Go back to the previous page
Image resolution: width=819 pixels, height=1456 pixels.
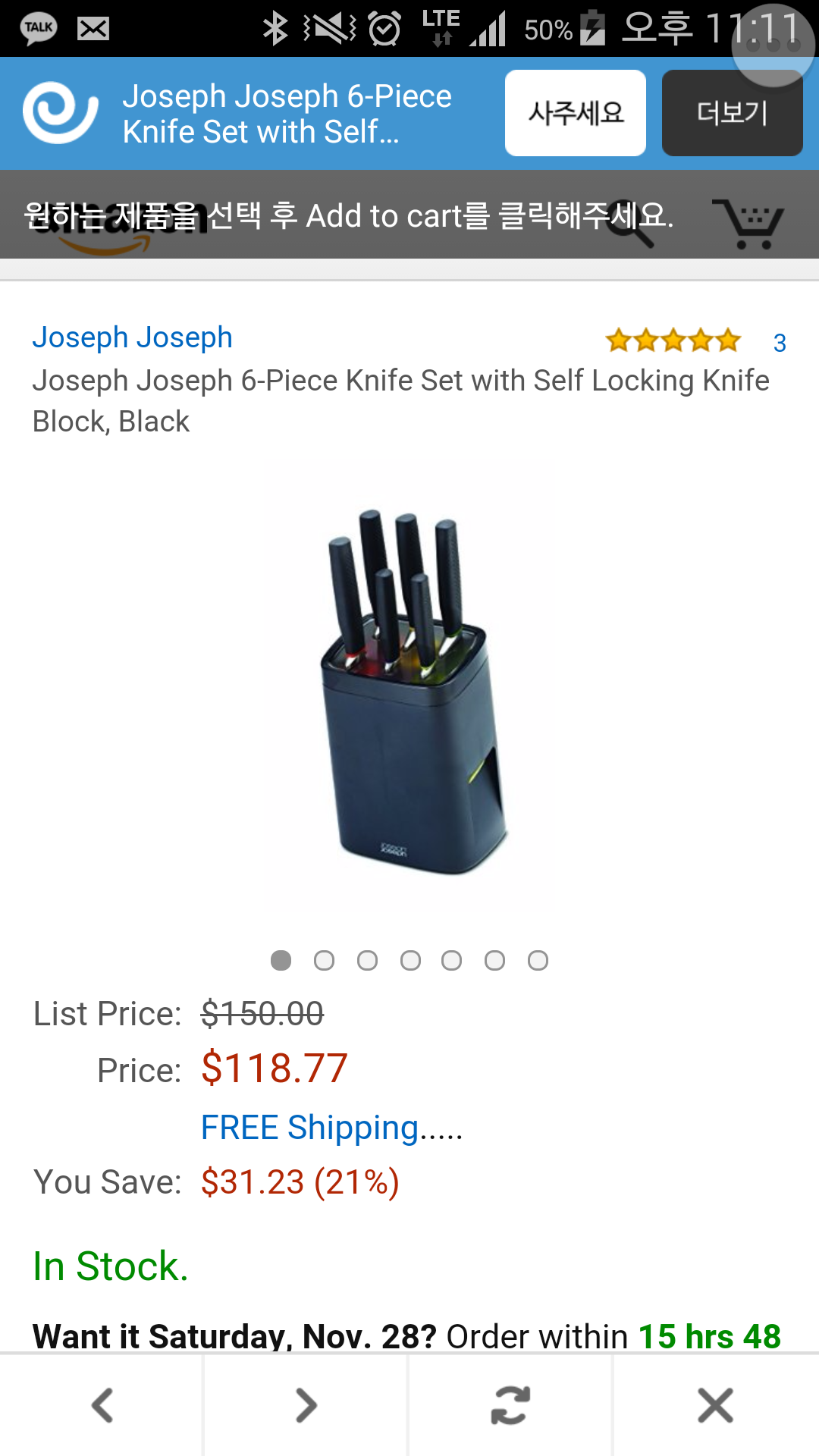(x=102, y=1405)
